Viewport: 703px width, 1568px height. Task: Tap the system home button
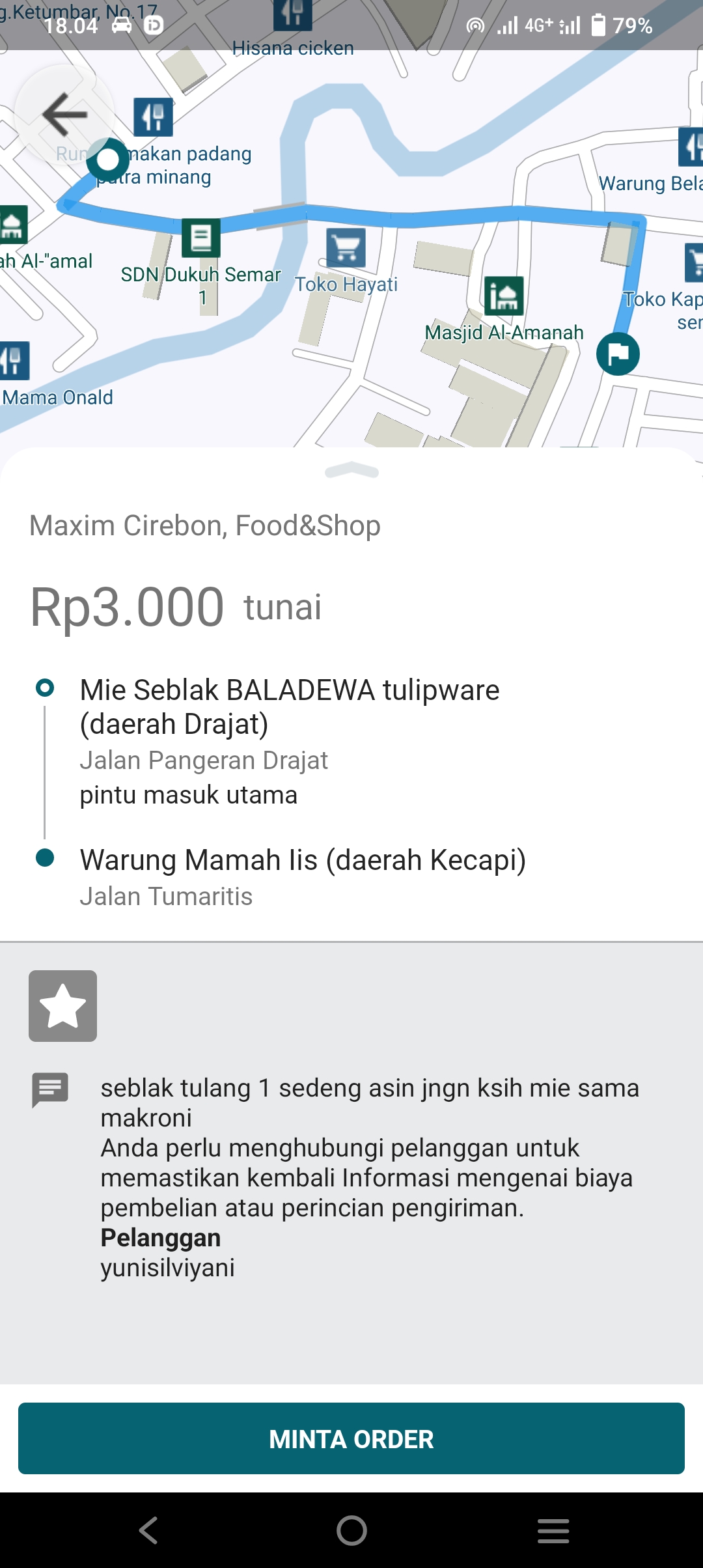click(x=351, y=1530)
